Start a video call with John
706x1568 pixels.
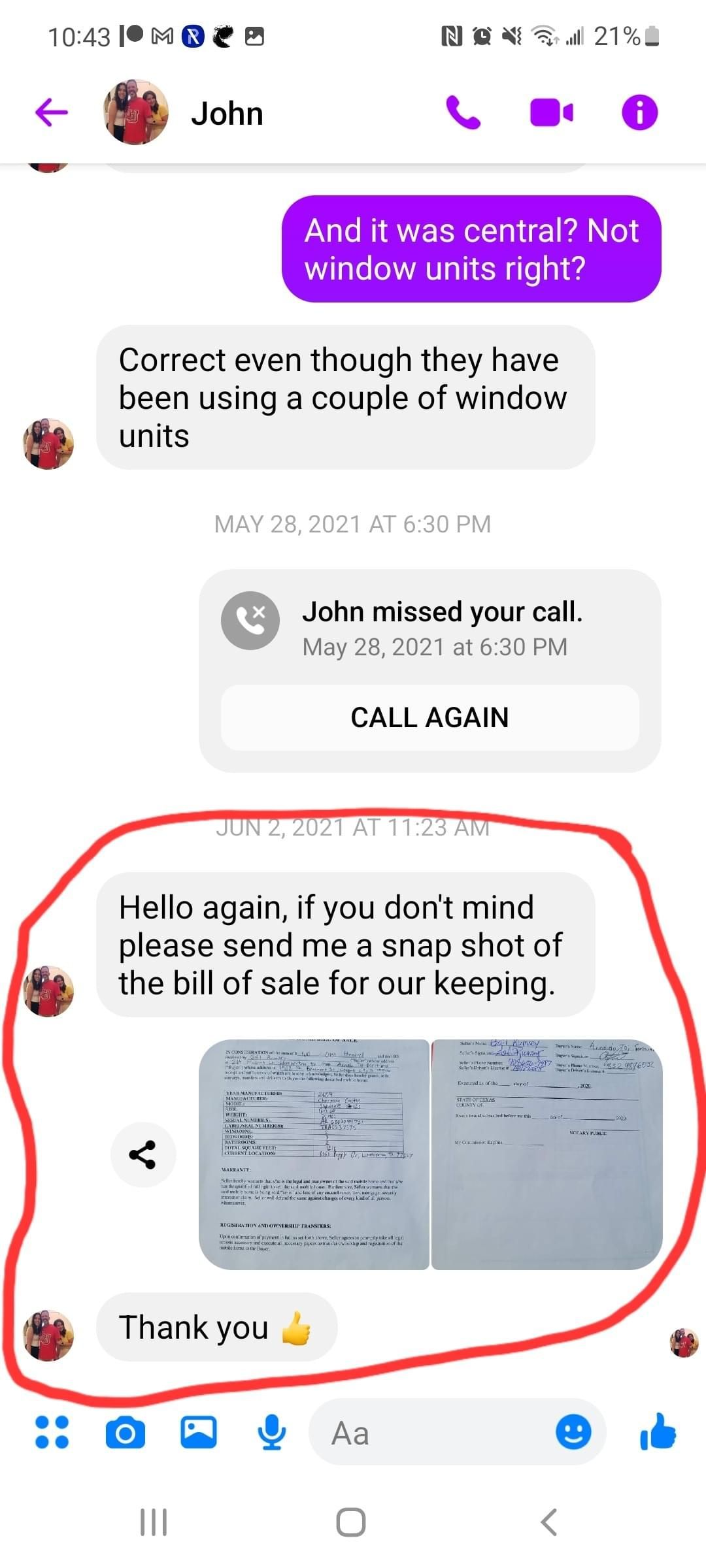pyautogui.click(x=551, y=112)
